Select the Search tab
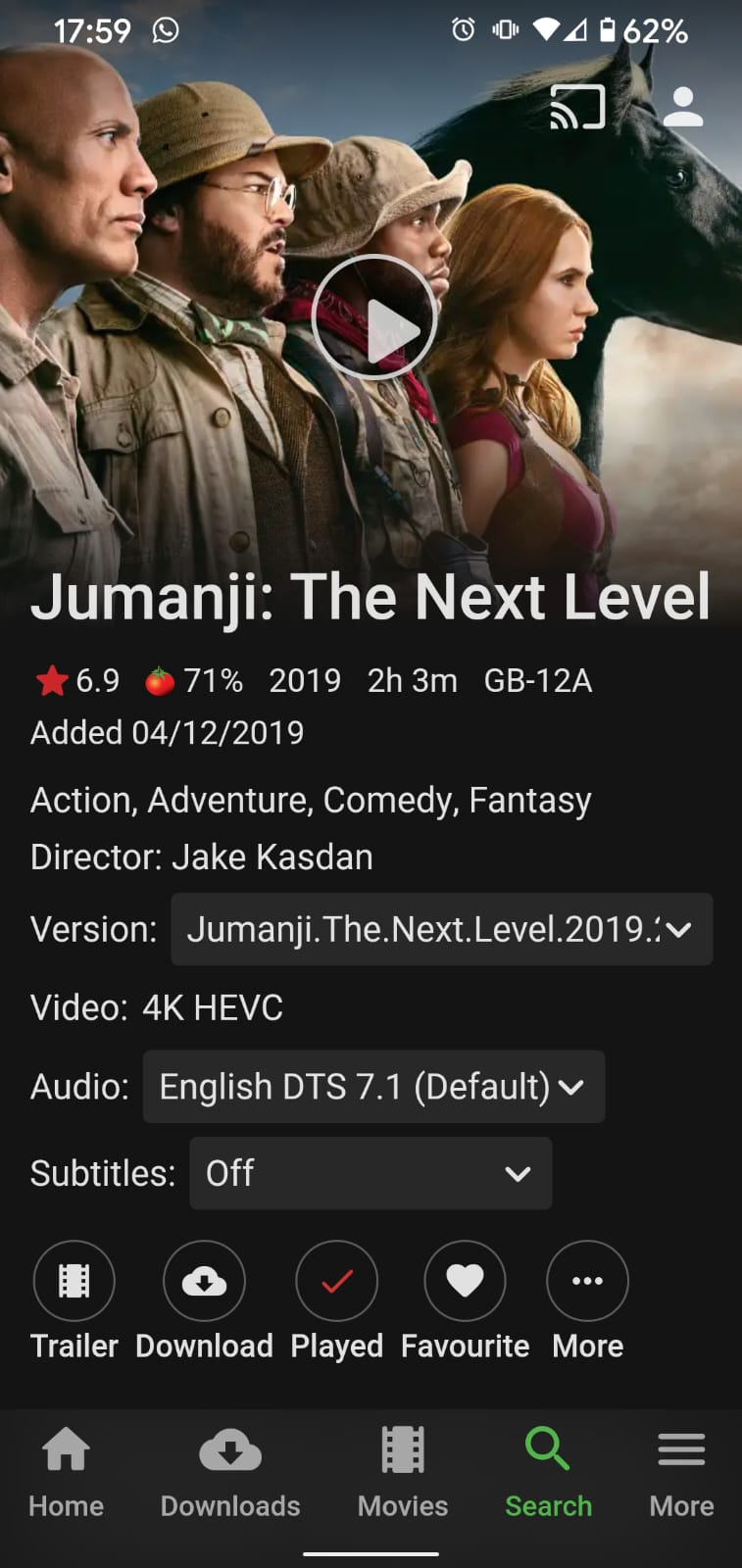Image resolution: width=742 pixels, height=1568 pixels. tap(548, 1472)
